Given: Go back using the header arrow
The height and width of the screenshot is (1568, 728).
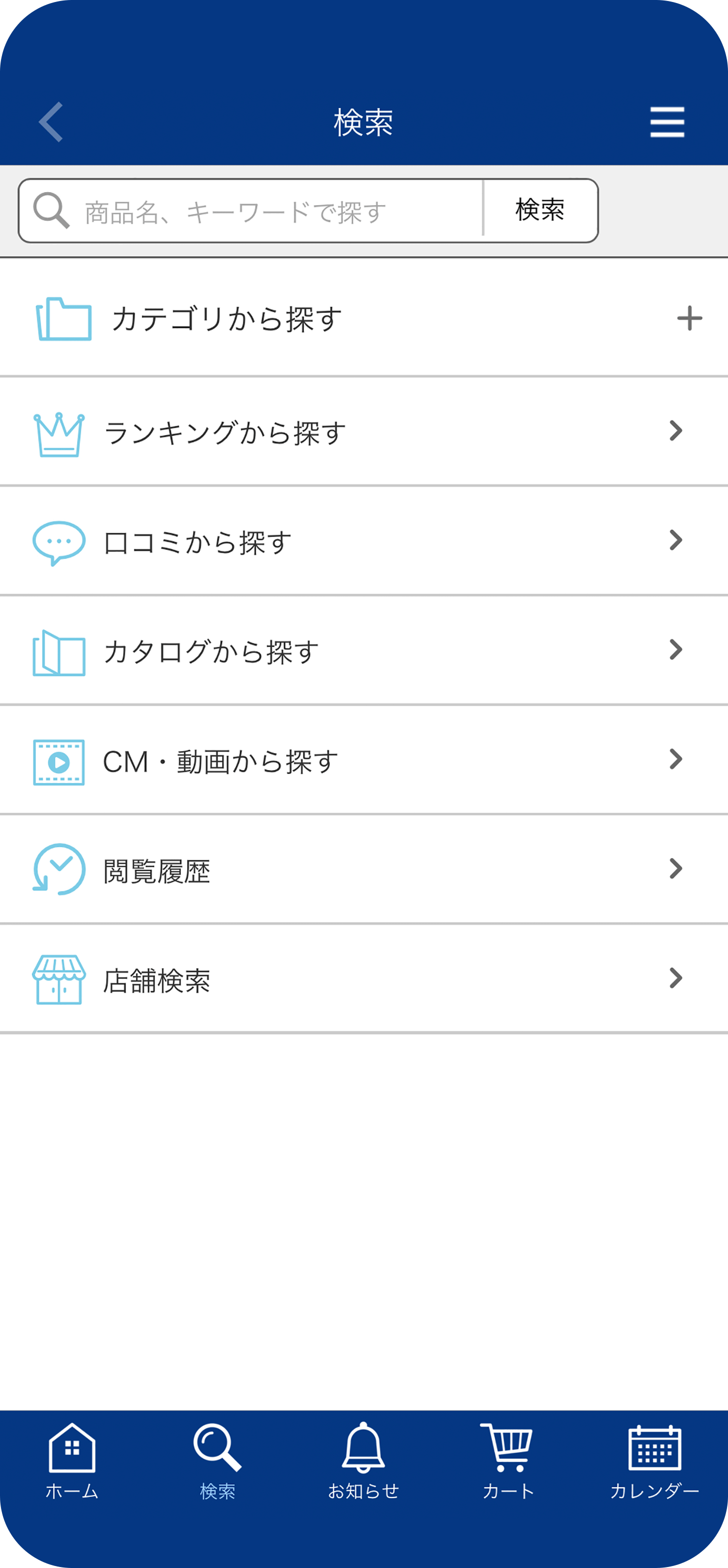Looking at the screenshot, I should (x=51, y=122).
